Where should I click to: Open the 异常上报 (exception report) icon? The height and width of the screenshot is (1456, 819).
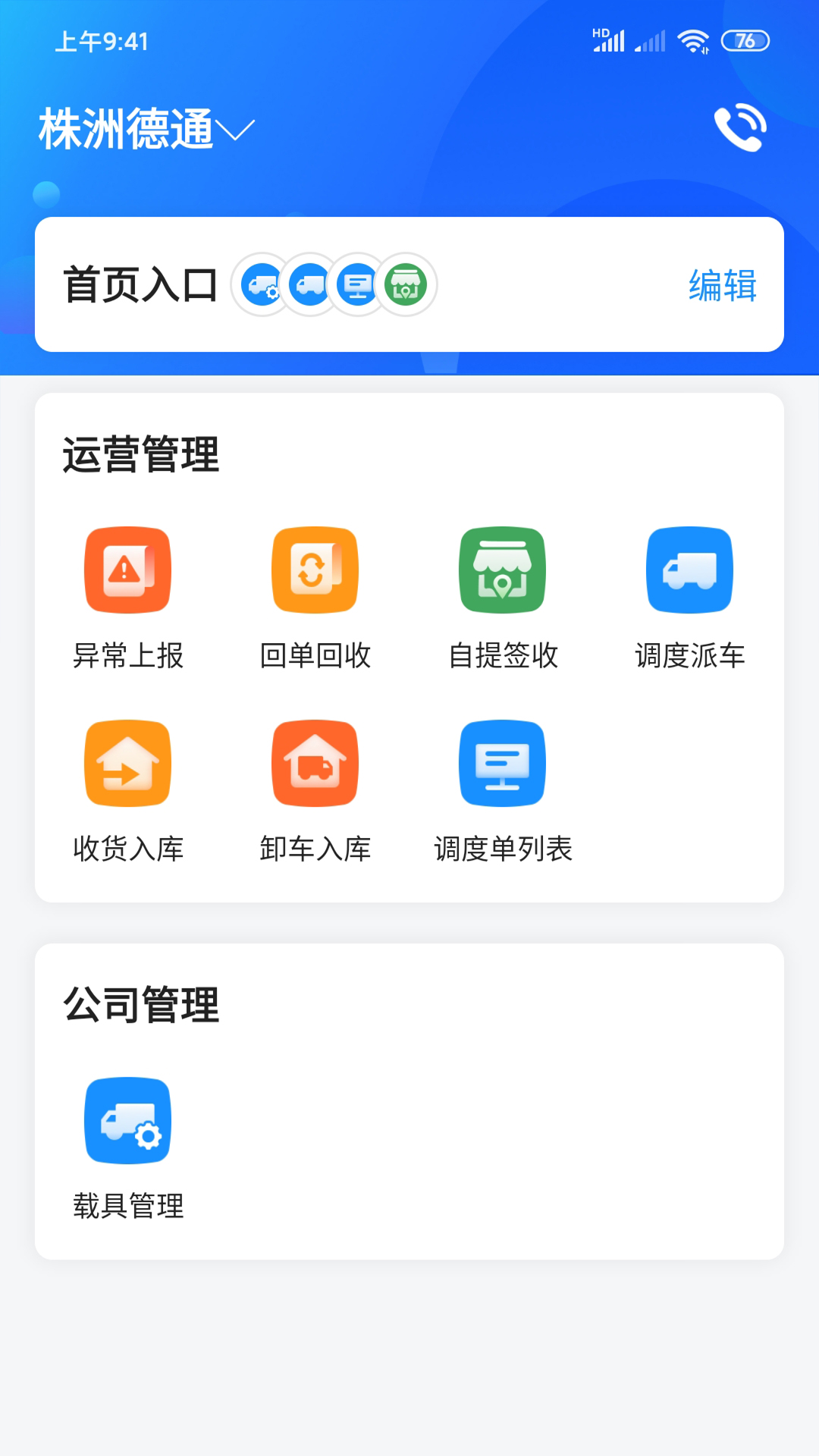pyautogui.click(x=127, y=570)
